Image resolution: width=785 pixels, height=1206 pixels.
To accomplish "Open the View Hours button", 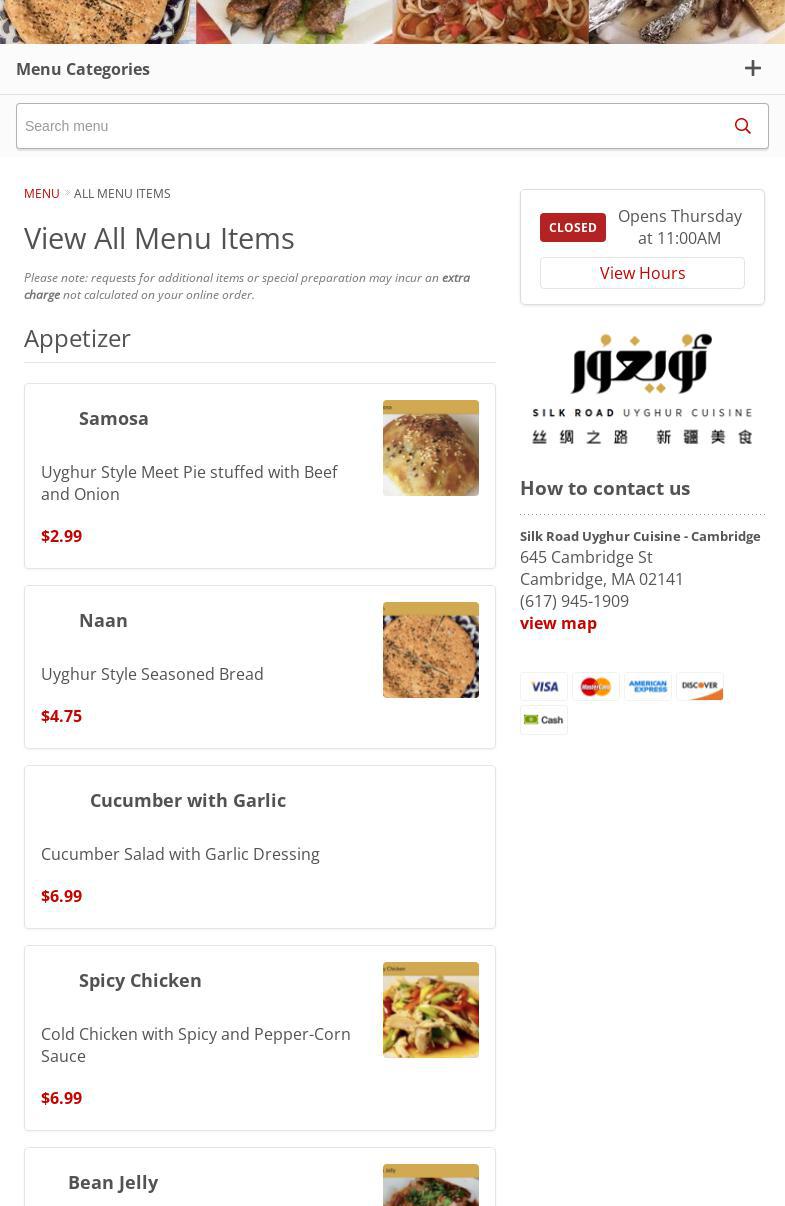I will coord(642,273).
